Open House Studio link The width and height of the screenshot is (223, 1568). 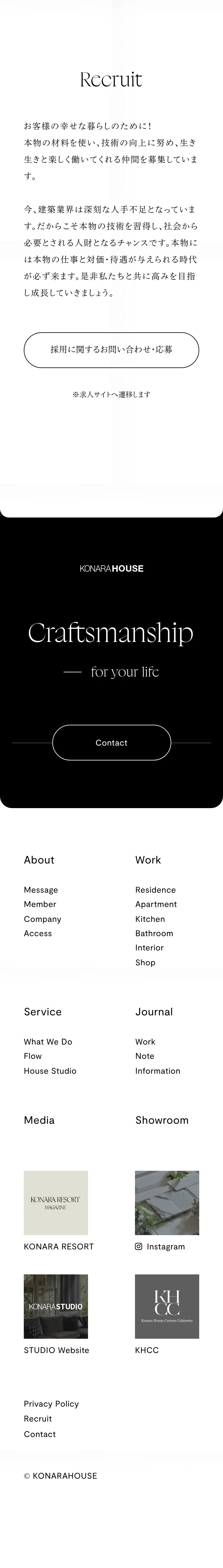point(50,1071)
